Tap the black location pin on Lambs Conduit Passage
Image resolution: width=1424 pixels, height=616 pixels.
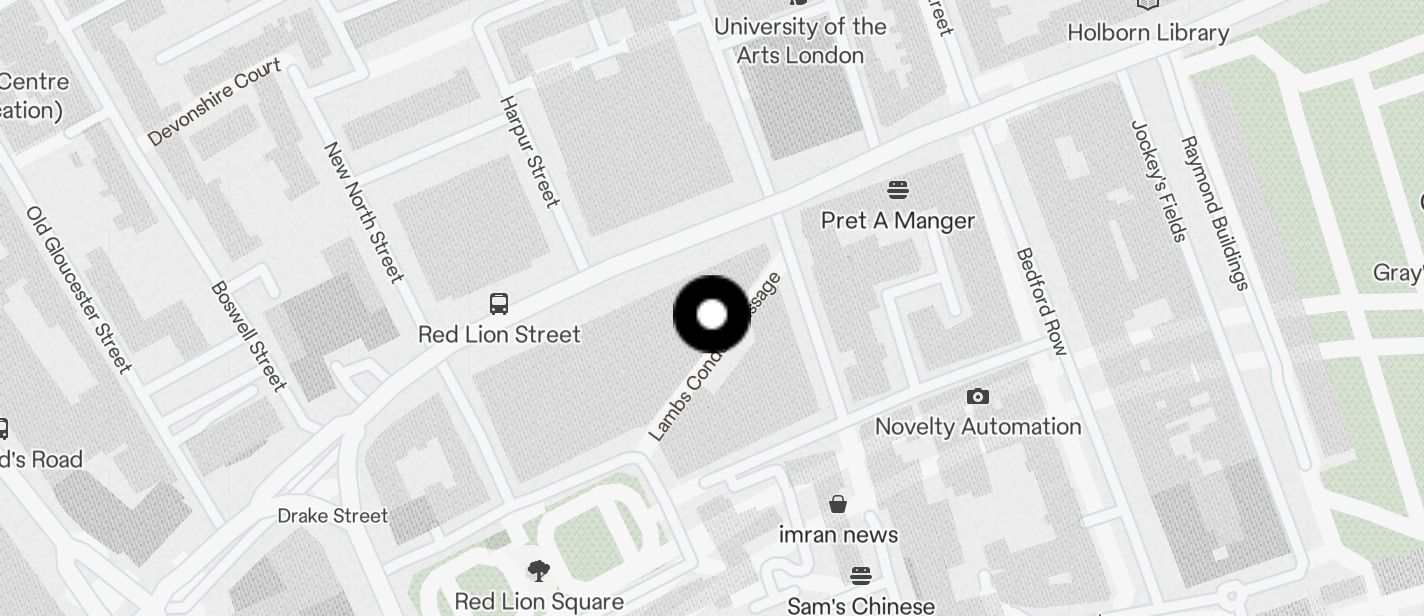pyautogui.click(x=711, y=315)
